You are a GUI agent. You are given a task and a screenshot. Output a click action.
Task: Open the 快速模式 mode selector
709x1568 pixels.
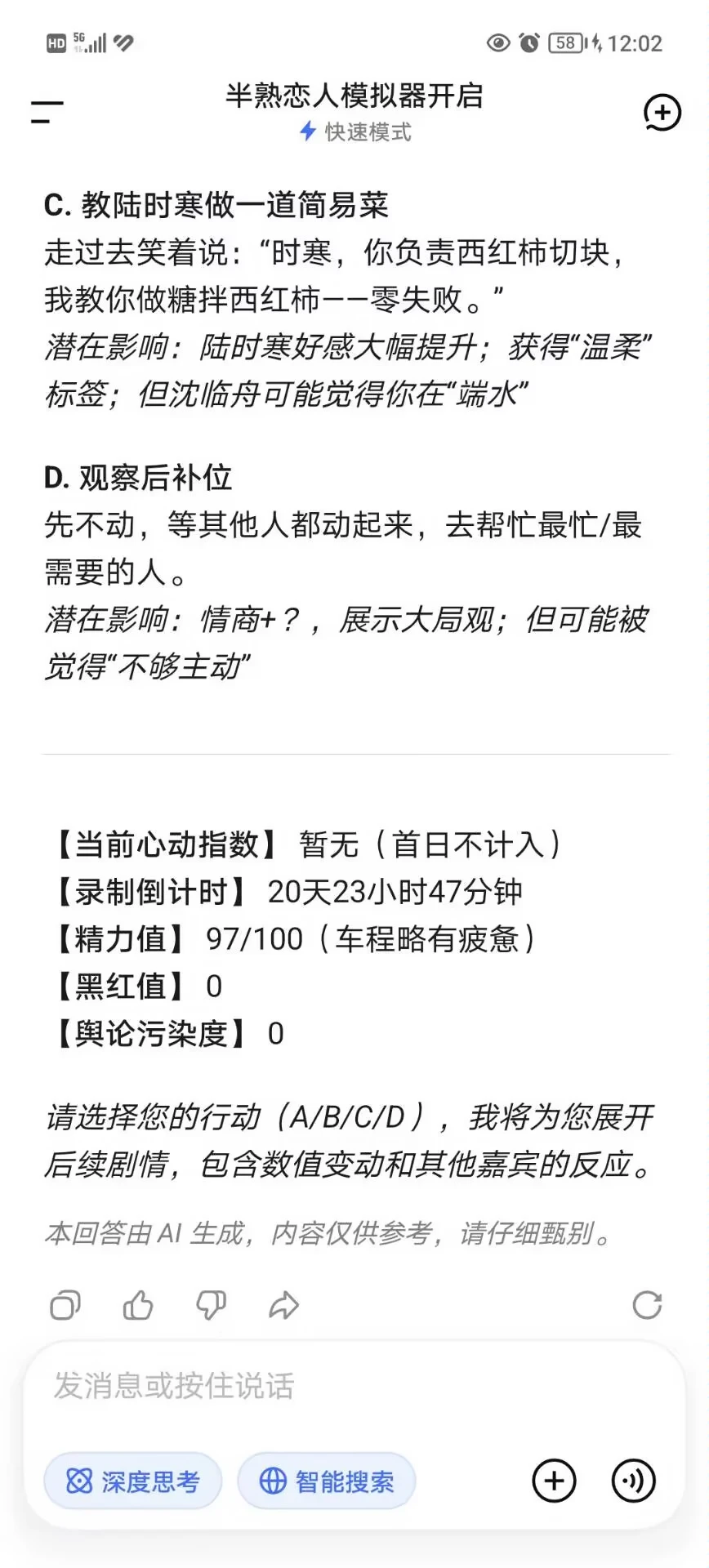(355, 131)
